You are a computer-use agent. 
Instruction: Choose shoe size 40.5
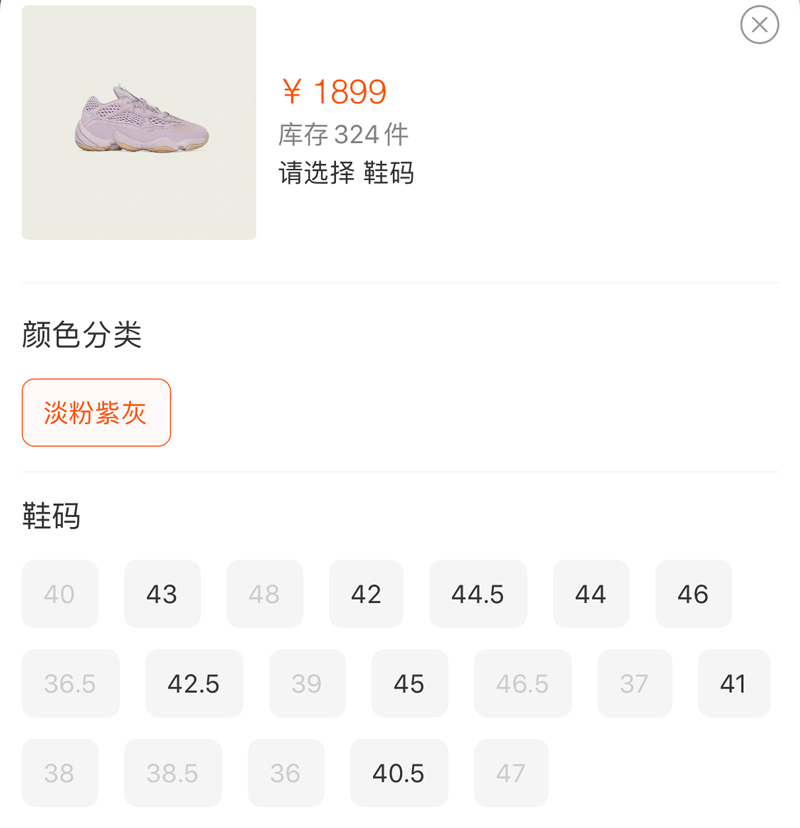[399, 773]
